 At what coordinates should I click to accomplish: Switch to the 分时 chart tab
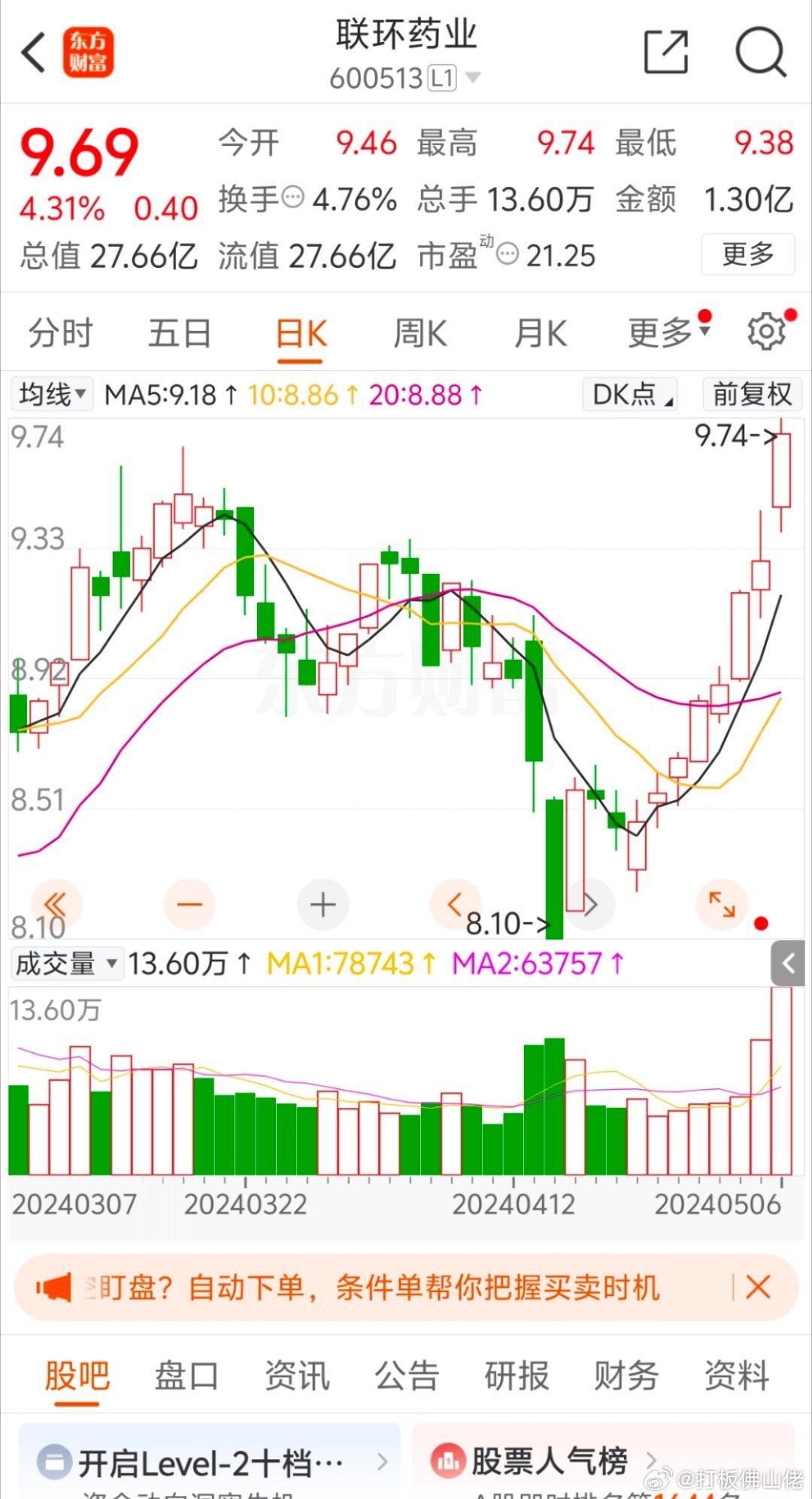pos(61,333)
